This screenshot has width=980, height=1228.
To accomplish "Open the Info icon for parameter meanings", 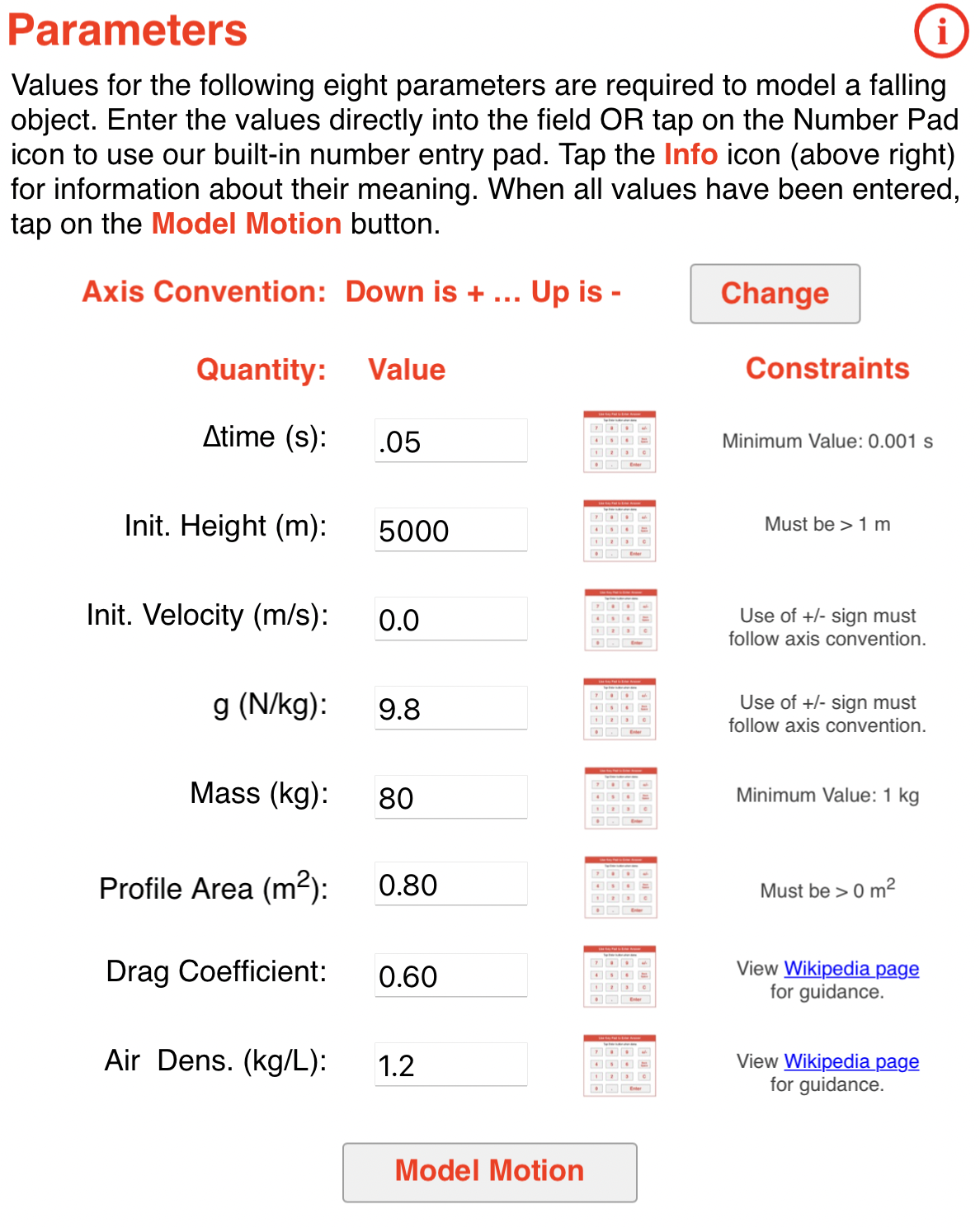I will click(x=940, y=31).
